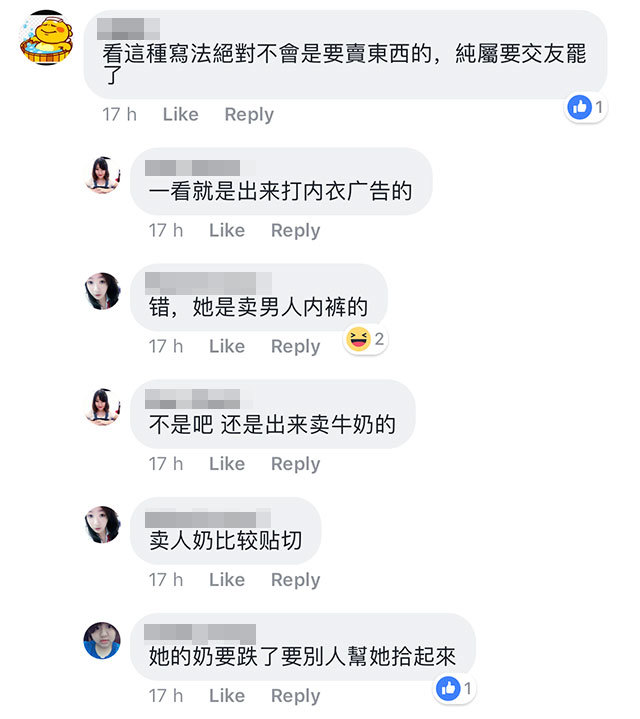This screenshot has height=719, width=640.
Task: View like reactions on the top comment
Action: pyautogui.click(x=586, y=107)
